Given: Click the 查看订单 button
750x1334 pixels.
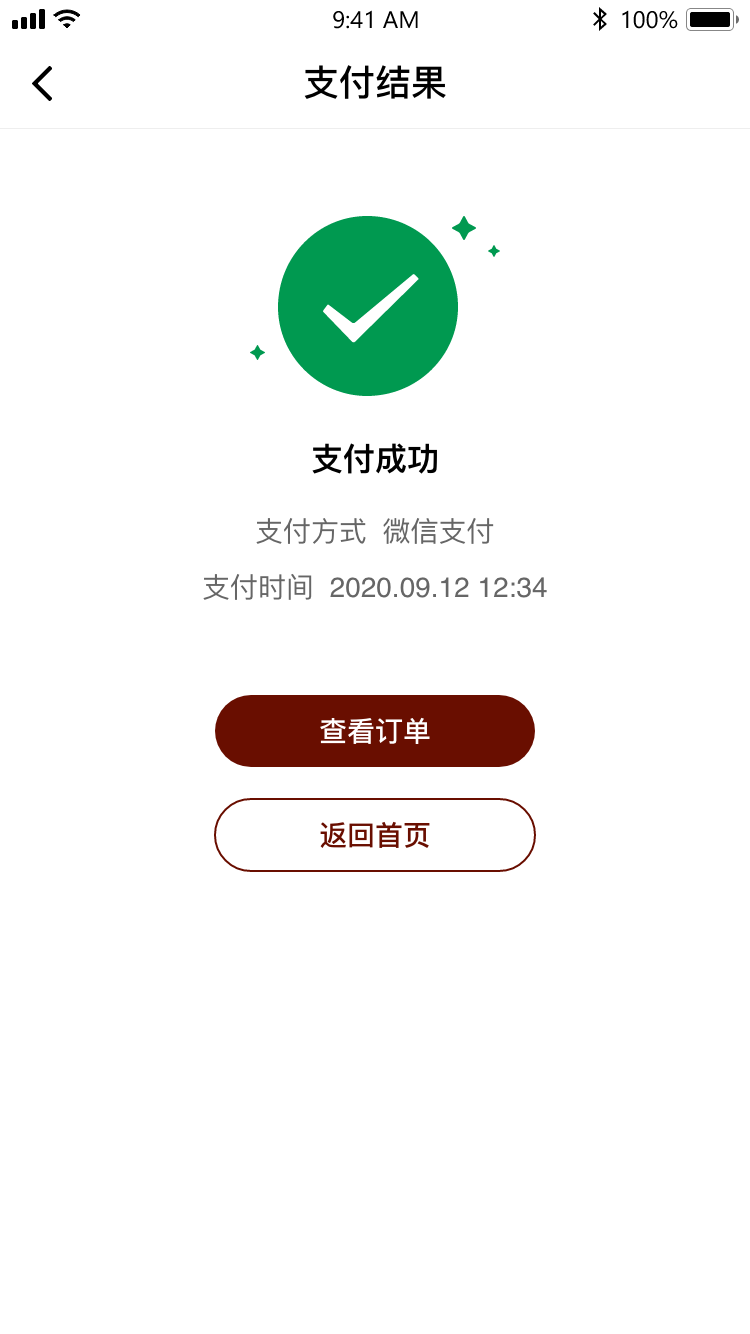Looking at the screenshot, I should pos(374,731).
